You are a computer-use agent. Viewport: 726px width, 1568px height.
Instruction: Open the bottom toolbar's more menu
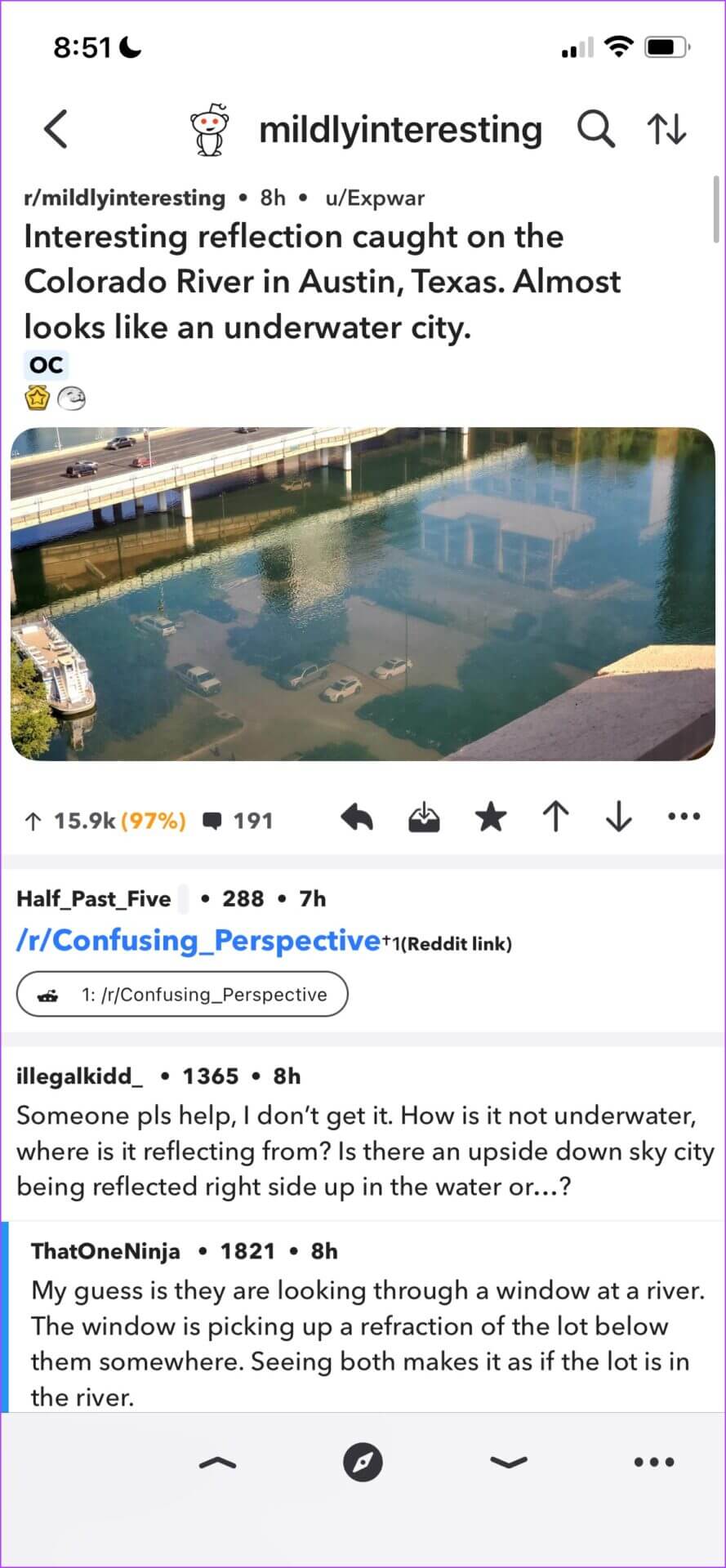point(654,1463)
